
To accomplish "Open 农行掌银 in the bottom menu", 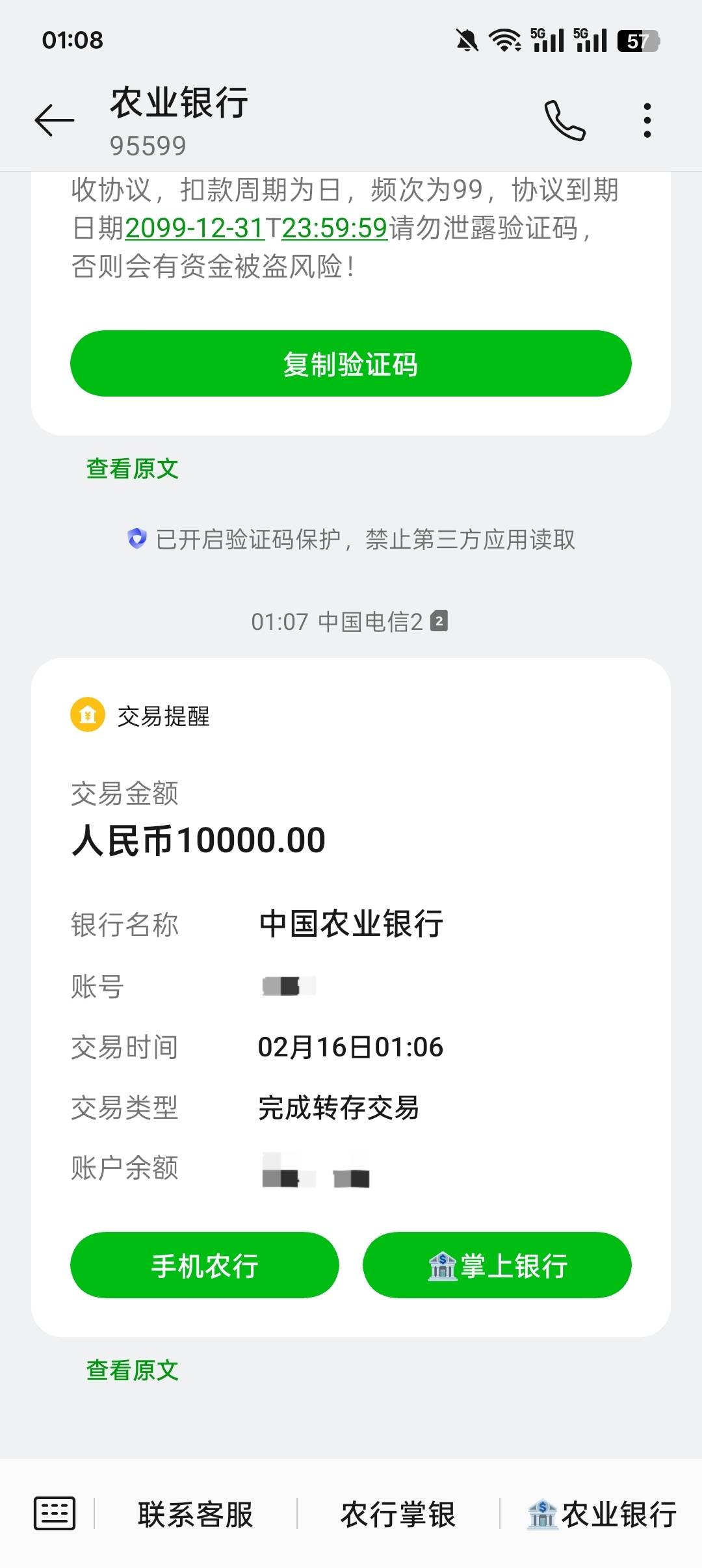I will tap(398, 1515).
